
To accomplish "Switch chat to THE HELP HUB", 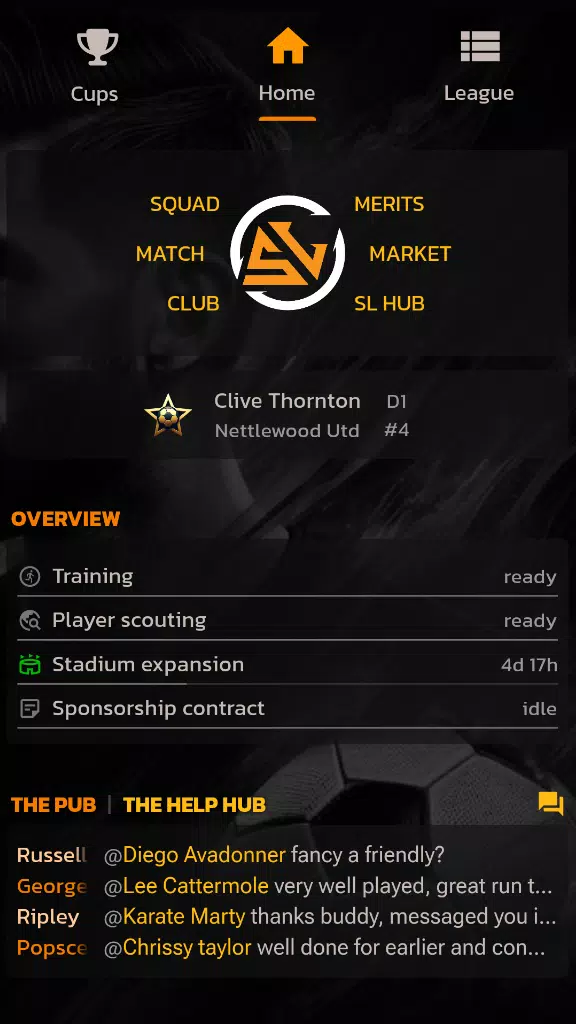I will [x=195, y=805].
